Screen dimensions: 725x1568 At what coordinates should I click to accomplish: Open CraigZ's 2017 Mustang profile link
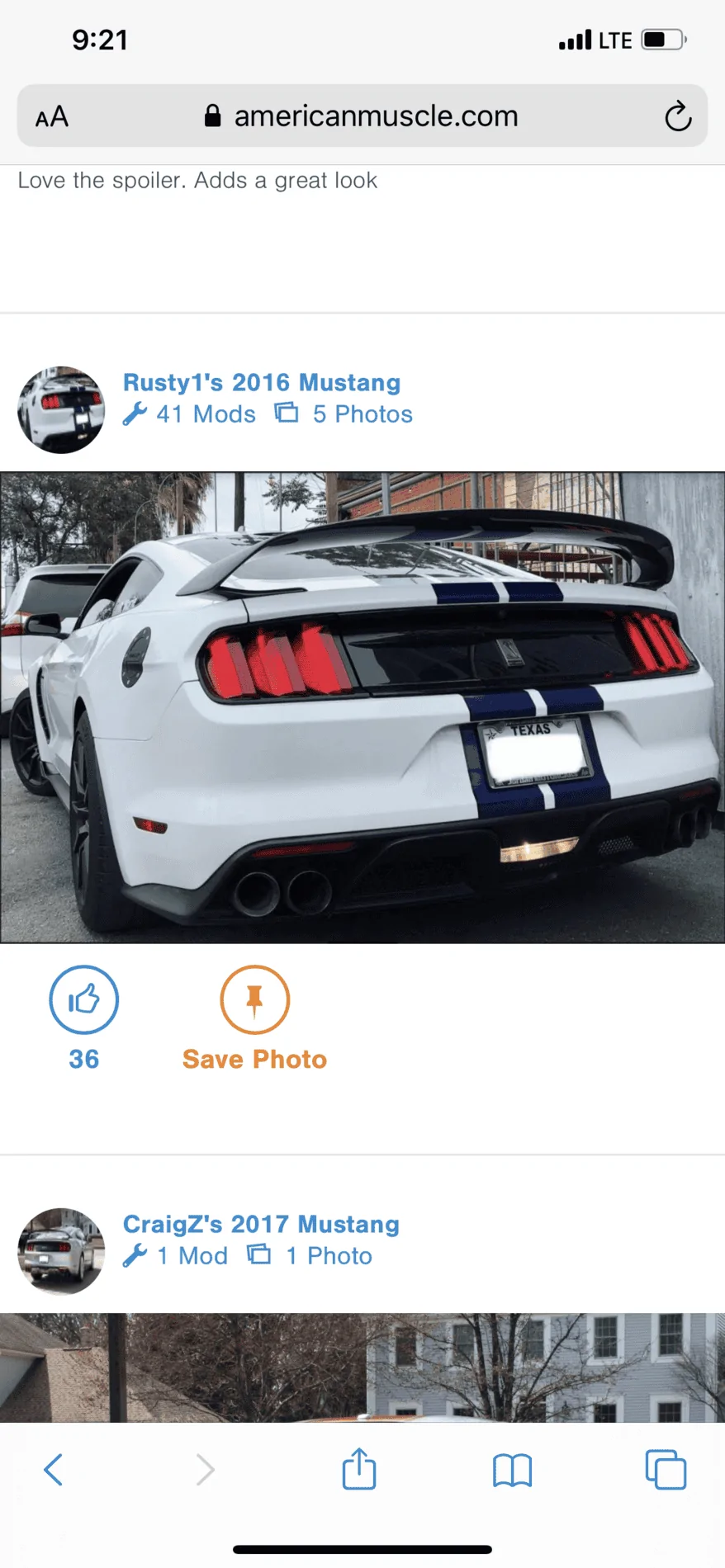261,1224
